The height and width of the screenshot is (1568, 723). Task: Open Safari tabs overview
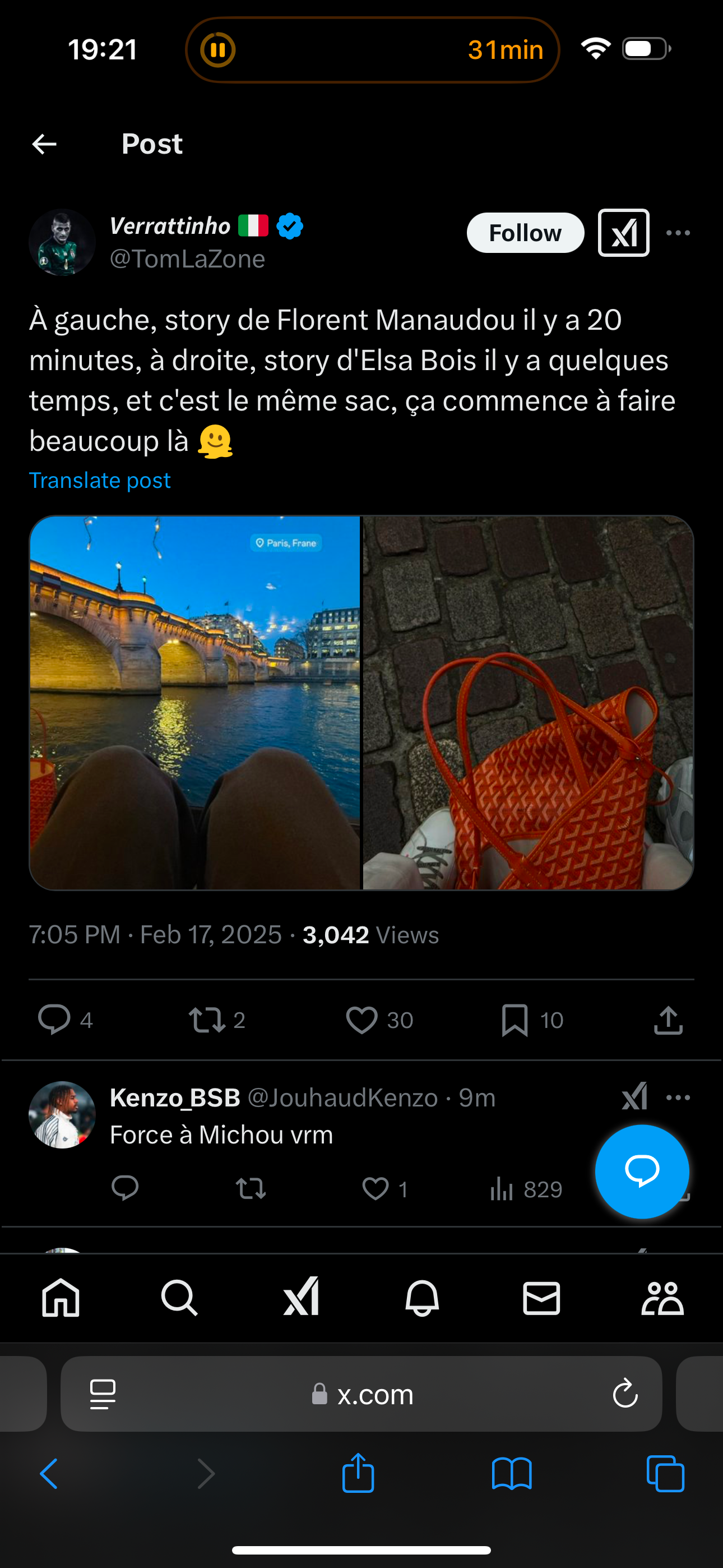point(665,1474)
